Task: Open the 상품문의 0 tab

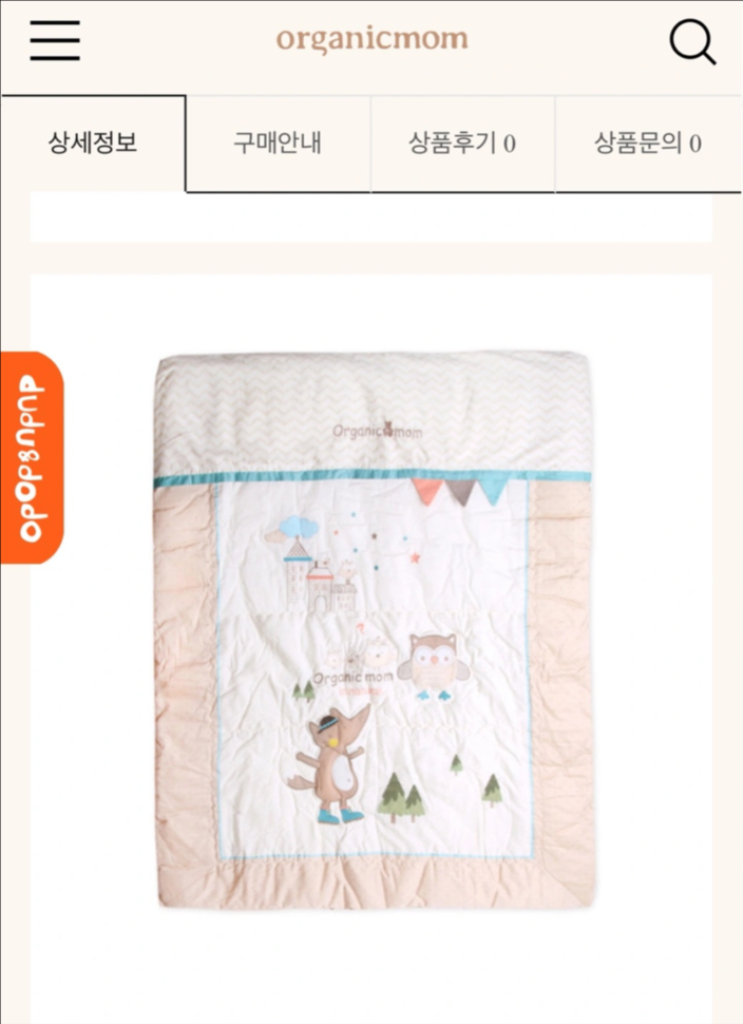Action: [x=648, y=143]
